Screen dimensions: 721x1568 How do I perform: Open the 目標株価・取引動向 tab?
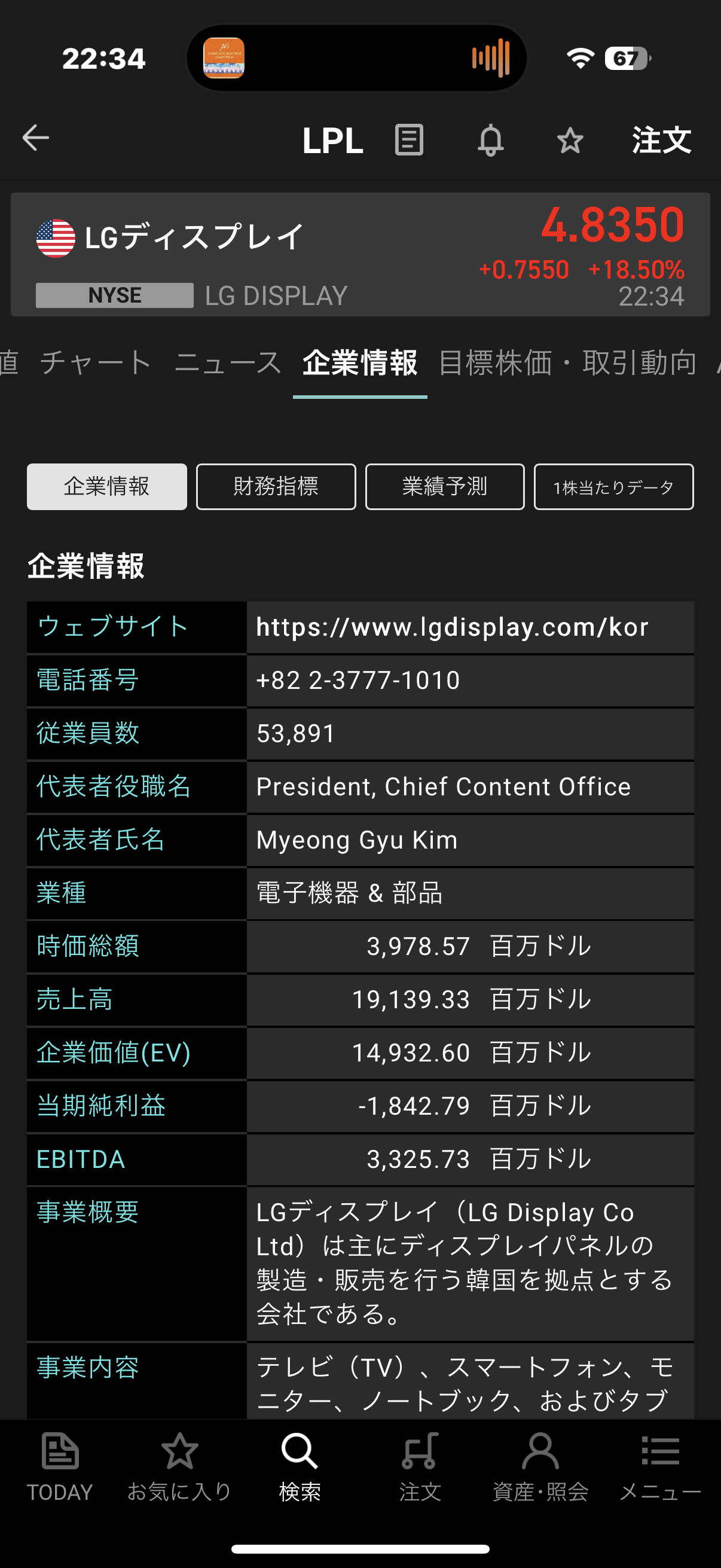567,363
